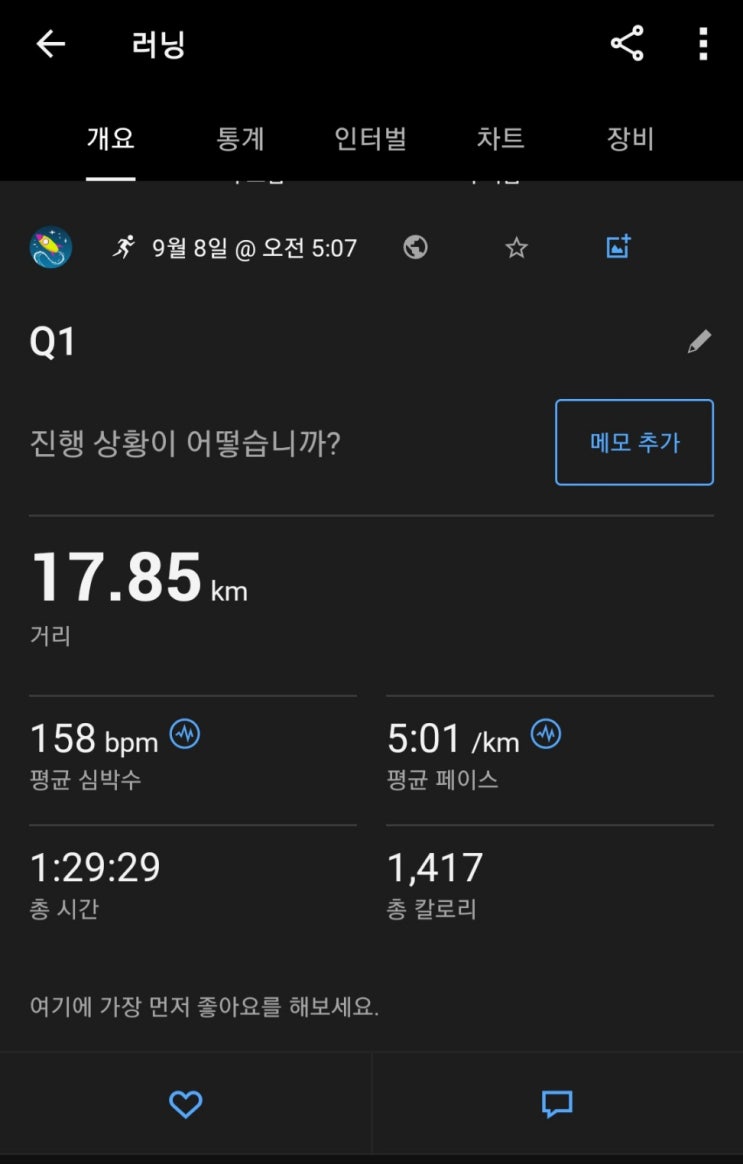743x1164 pixels.
Task: Go back using the arrow
Action: [50, 44]
